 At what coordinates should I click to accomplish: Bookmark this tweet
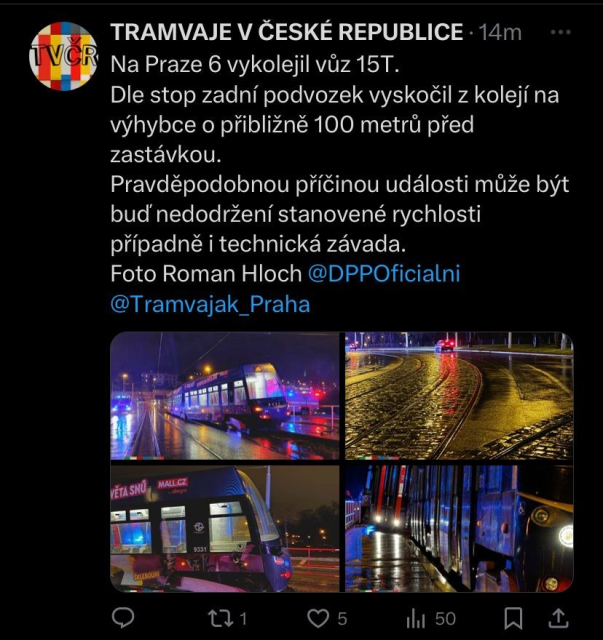pyautogui.click(x=514, y=618)
